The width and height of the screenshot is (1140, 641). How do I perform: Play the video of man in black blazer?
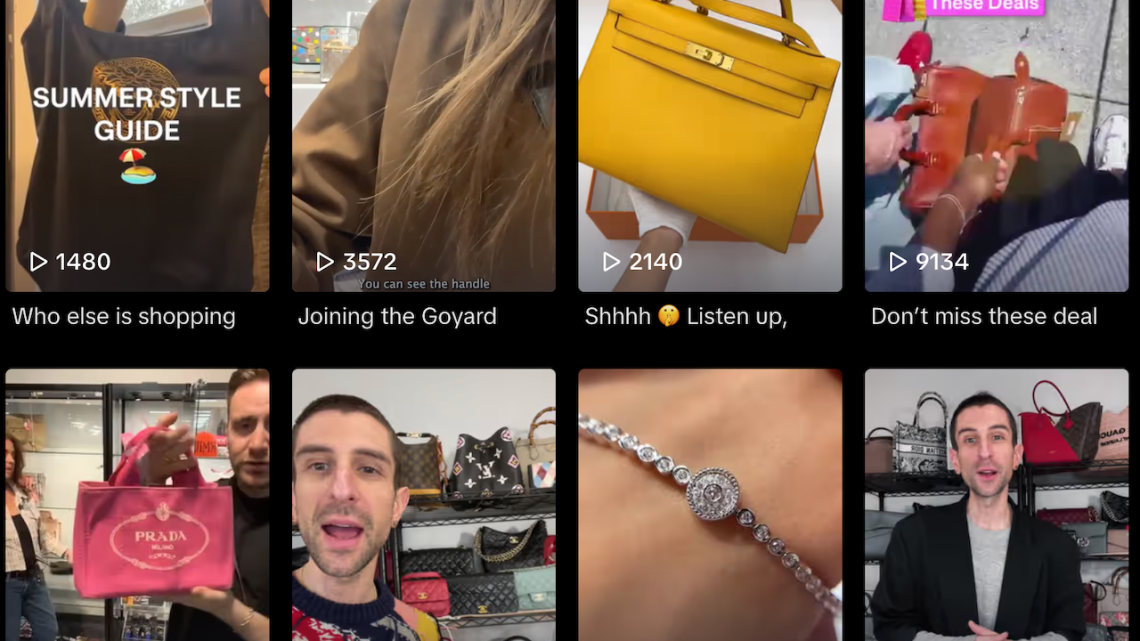(x=996, y=505)
